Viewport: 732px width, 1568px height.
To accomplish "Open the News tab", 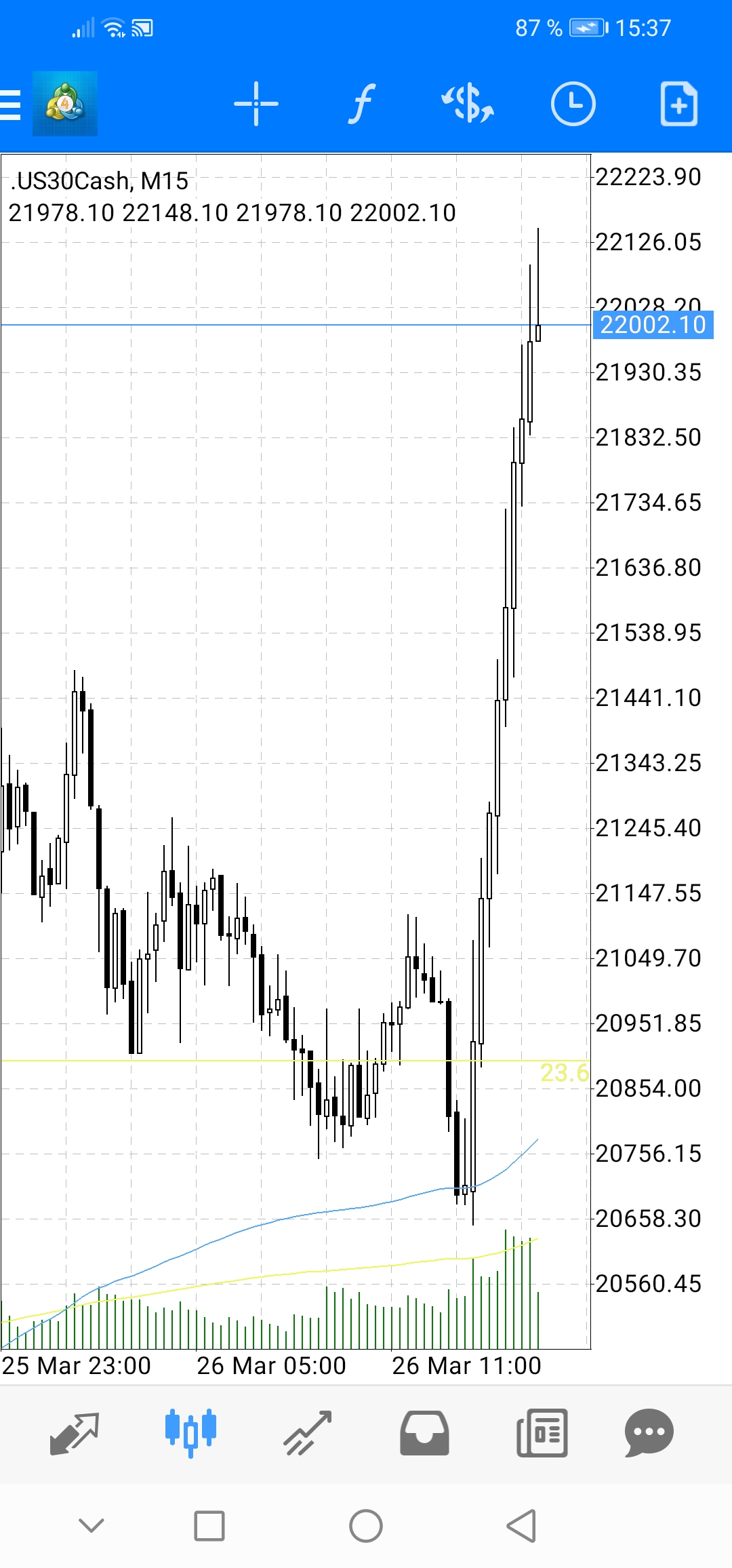I will click(x=542, y=1433).
